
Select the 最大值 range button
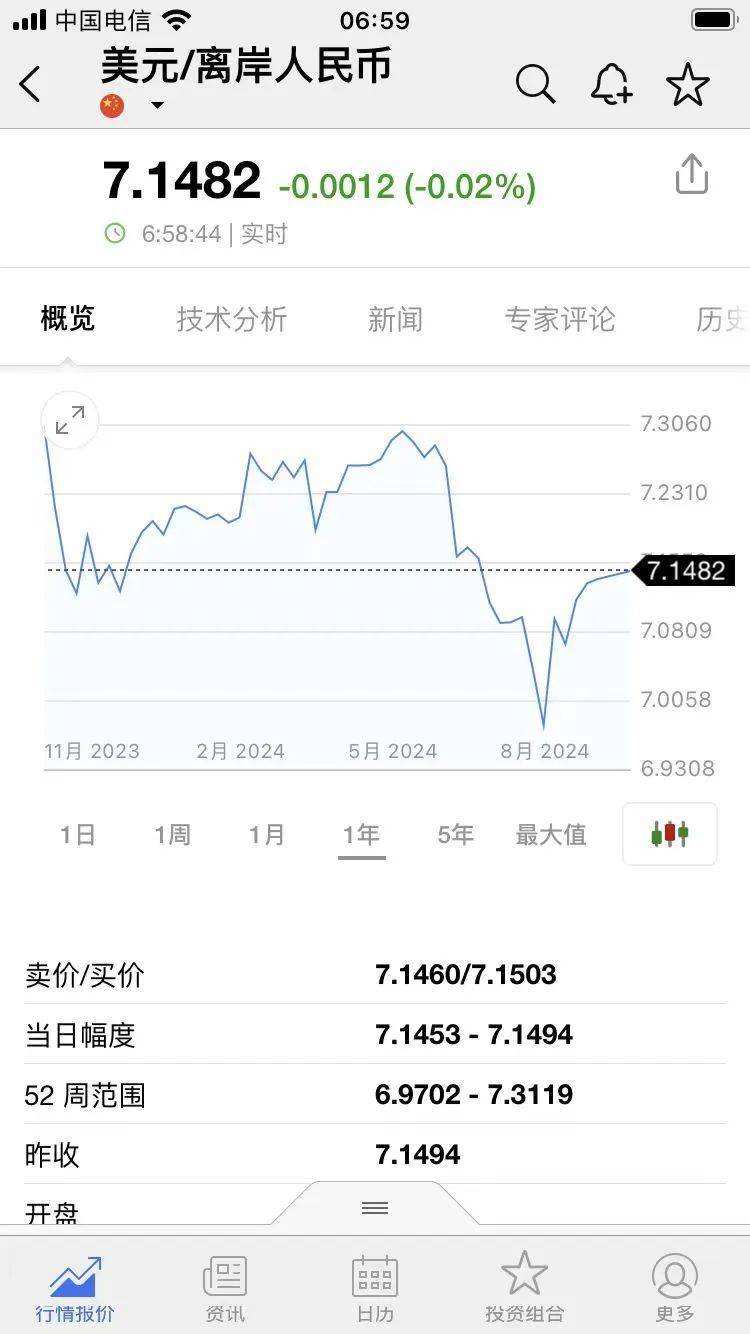(550, 834)
